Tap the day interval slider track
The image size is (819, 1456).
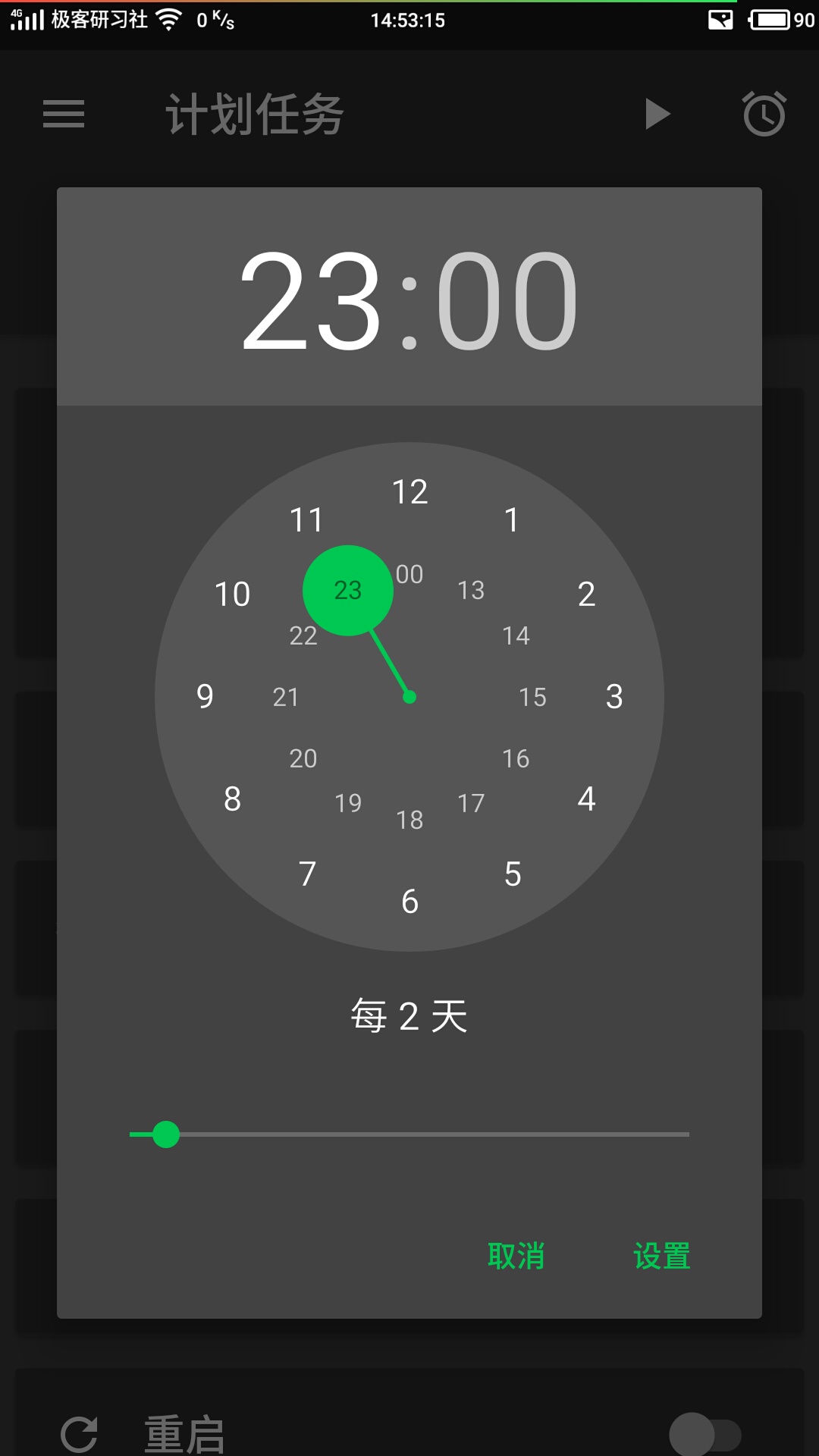(425, 1134)
